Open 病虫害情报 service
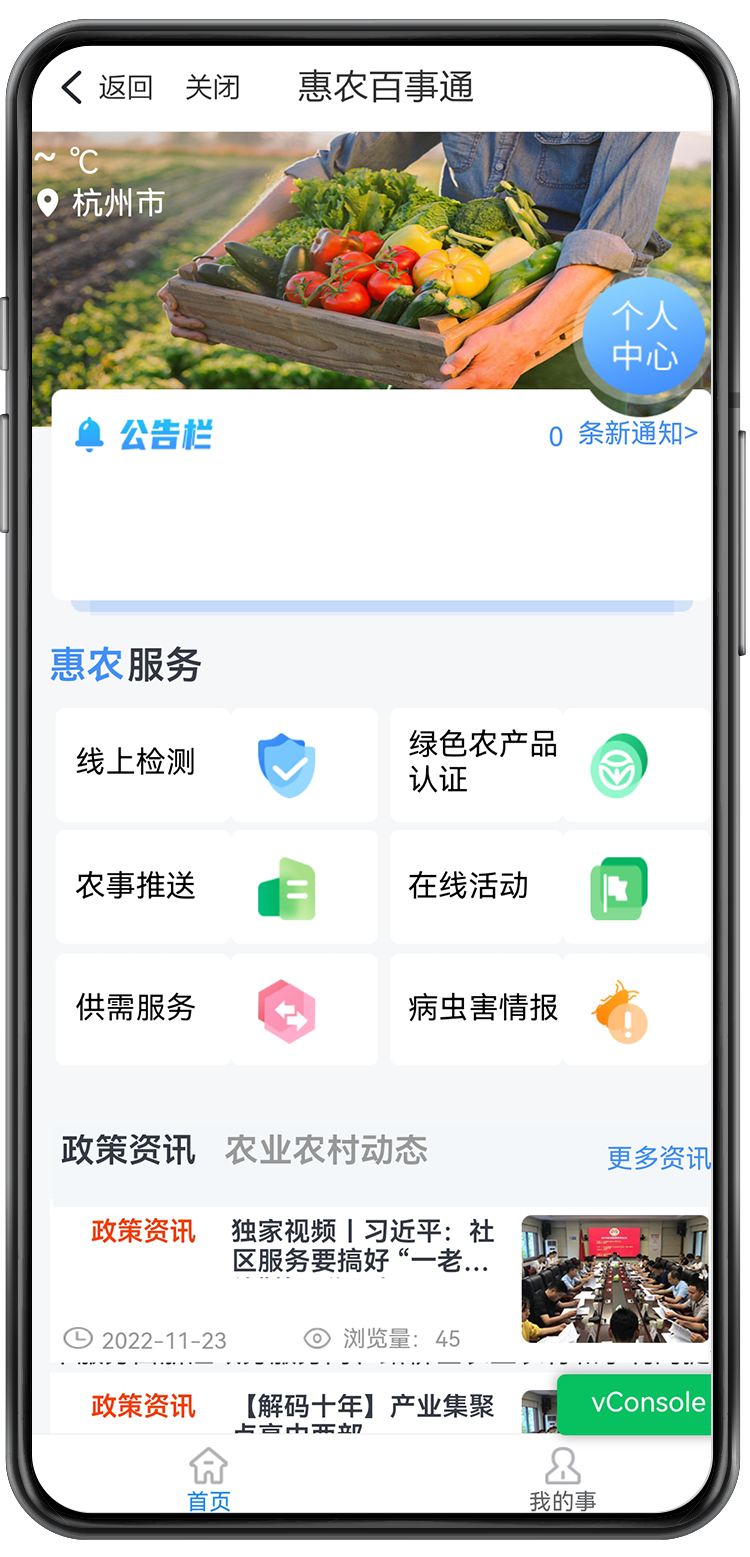The width and height of the screenshot is (750, 1557). point(549,1009)
